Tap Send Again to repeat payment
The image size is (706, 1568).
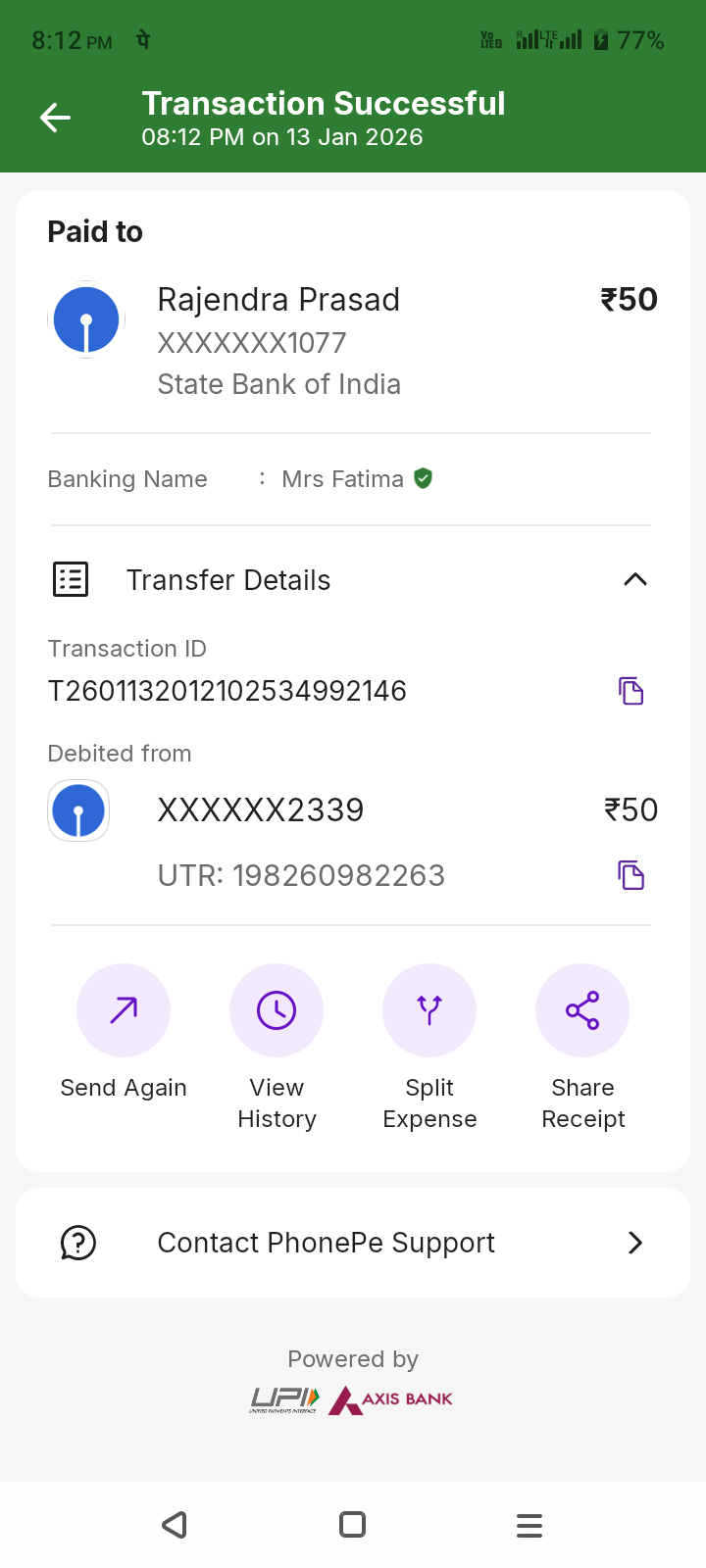(124, 1010)
